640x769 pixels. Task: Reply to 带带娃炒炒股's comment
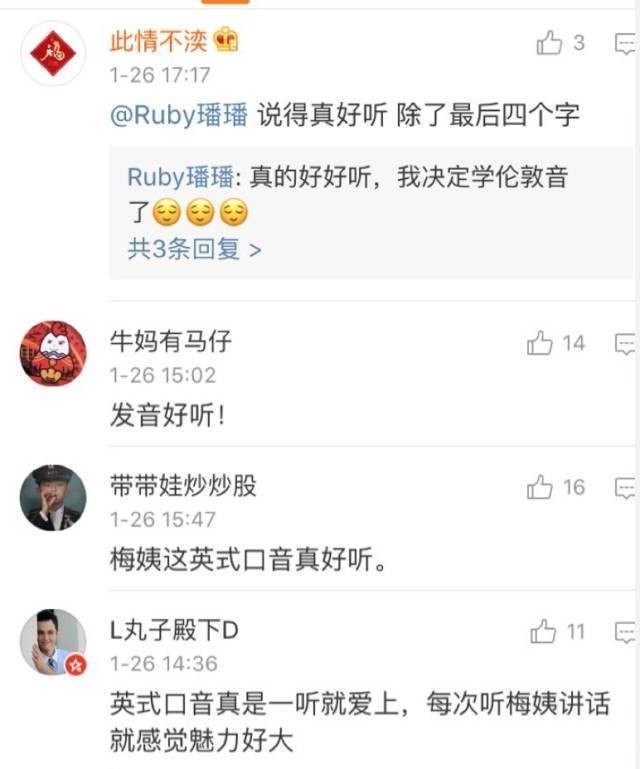627,487
